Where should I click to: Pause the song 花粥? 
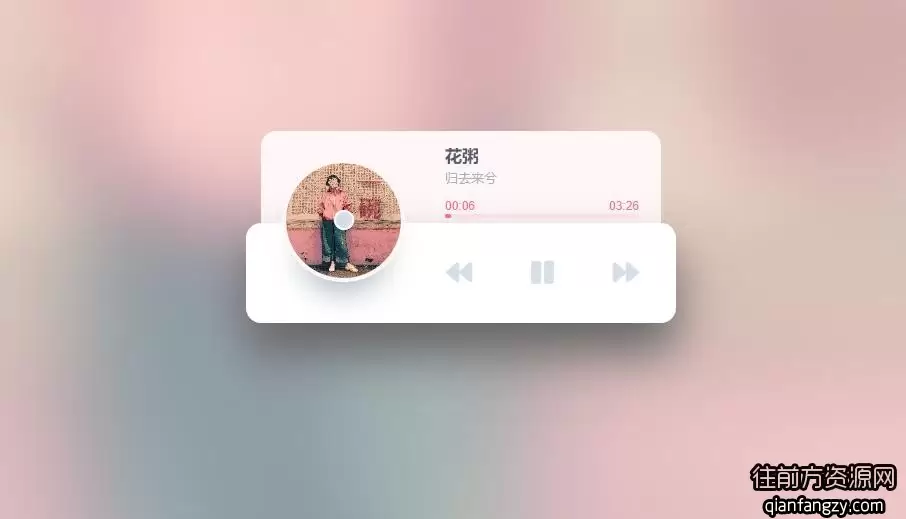(x=542, y=272)
